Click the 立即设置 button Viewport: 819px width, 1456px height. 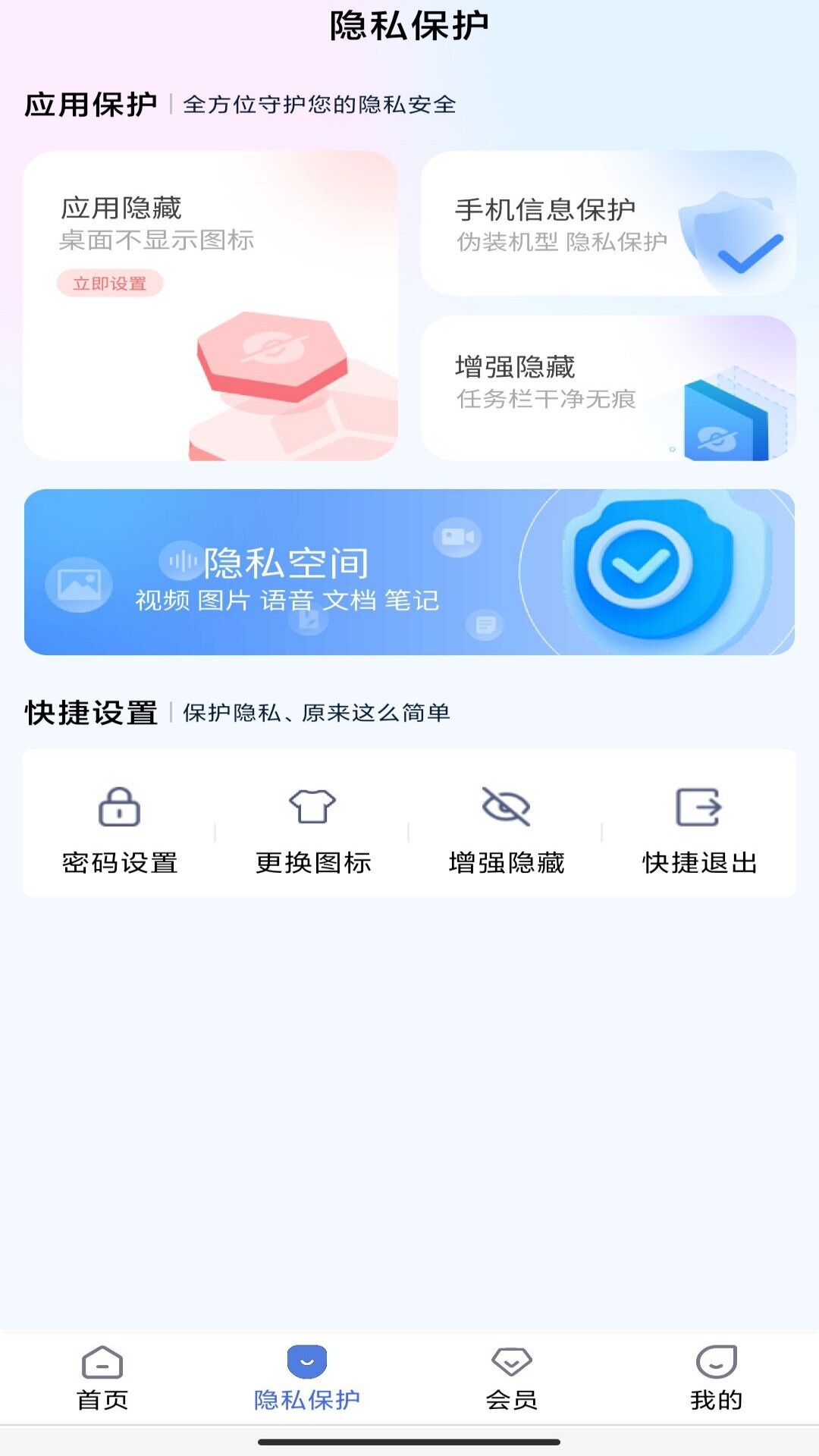pyautogui.click(x=110, y=283)
